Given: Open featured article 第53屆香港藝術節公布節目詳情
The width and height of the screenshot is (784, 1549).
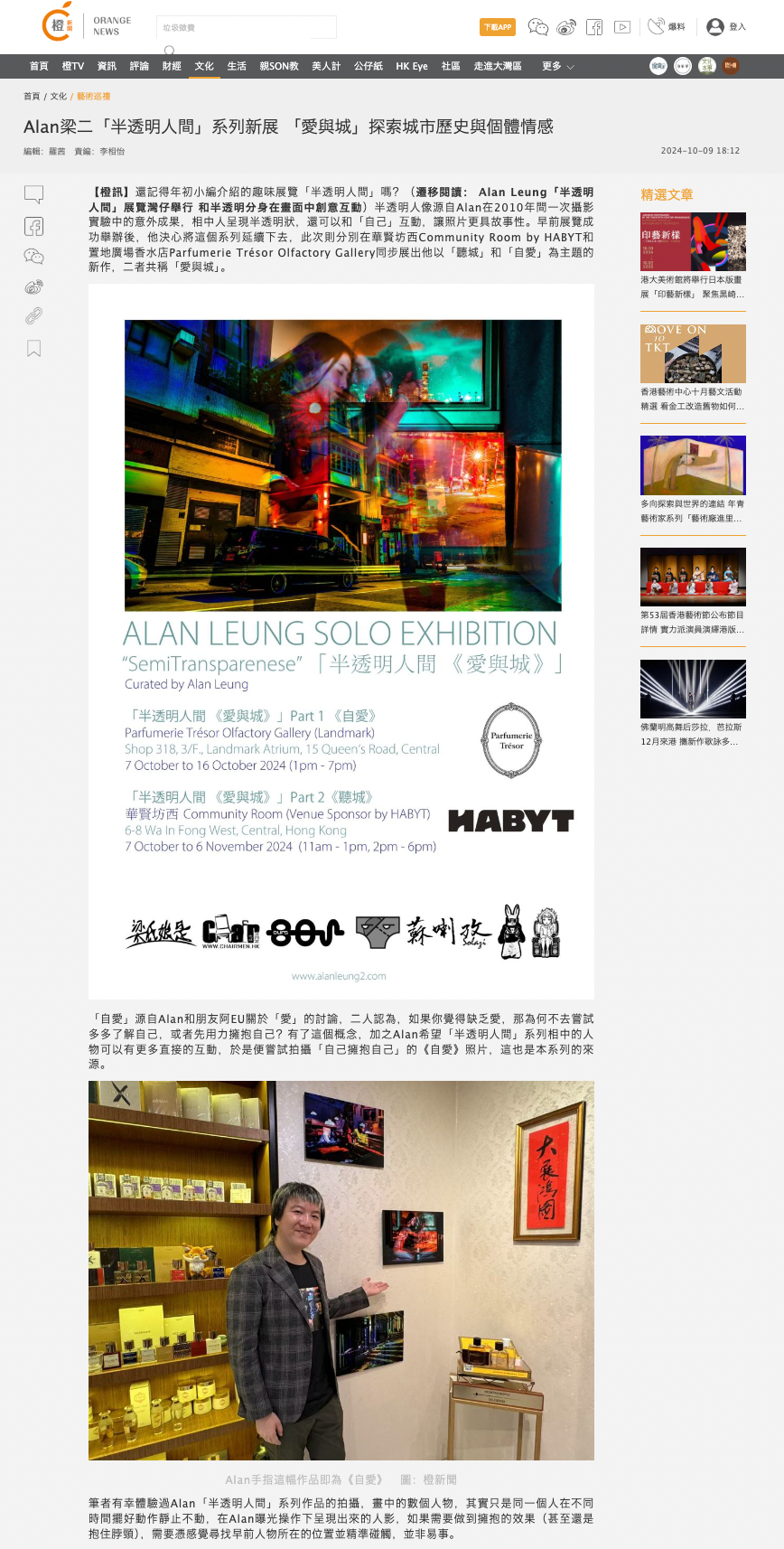Looking at the screenshot, I should 693,622.
